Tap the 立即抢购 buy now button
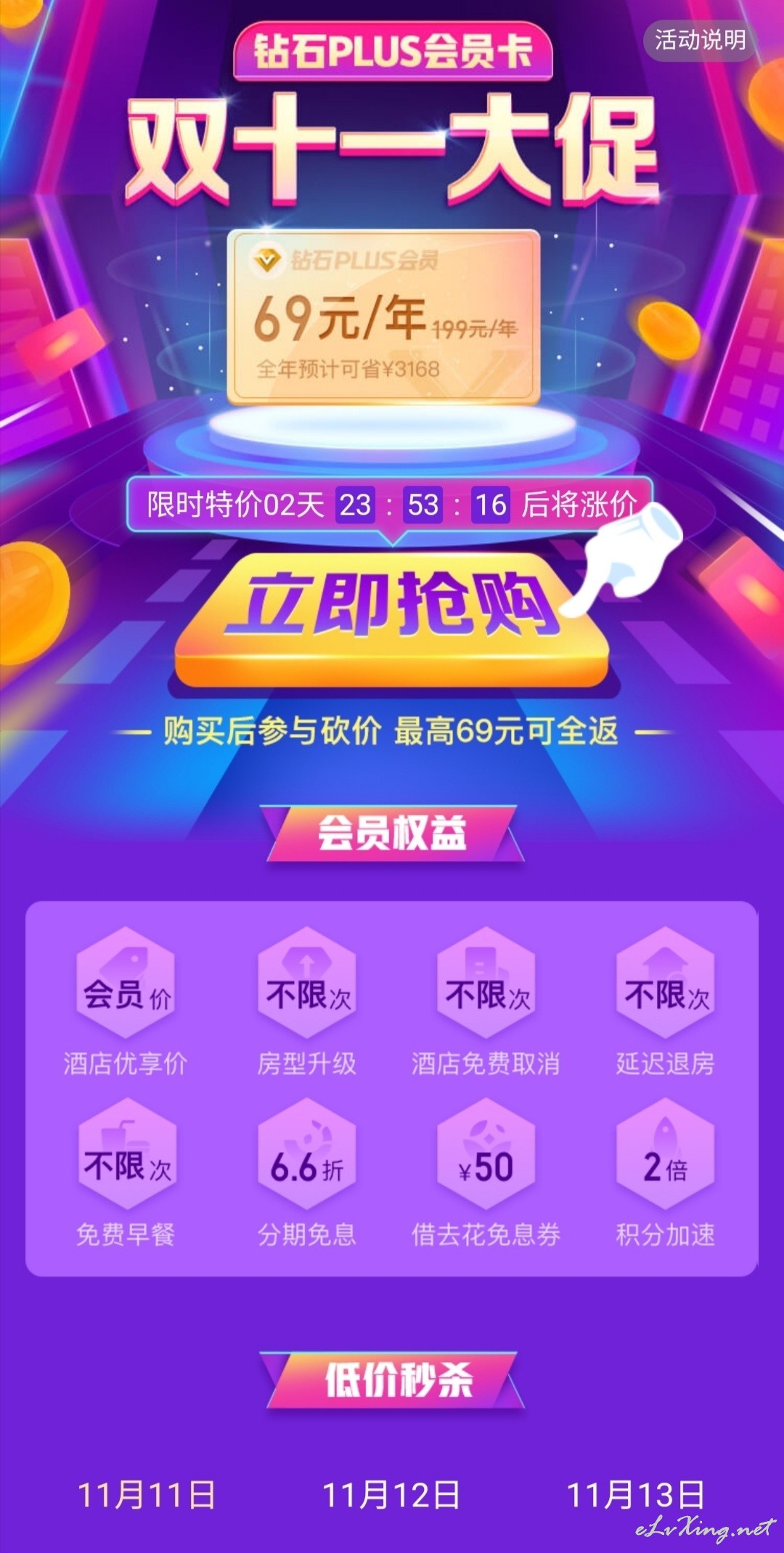The height and width of the screenshot is (1553, 784). (x=392, y=619)
